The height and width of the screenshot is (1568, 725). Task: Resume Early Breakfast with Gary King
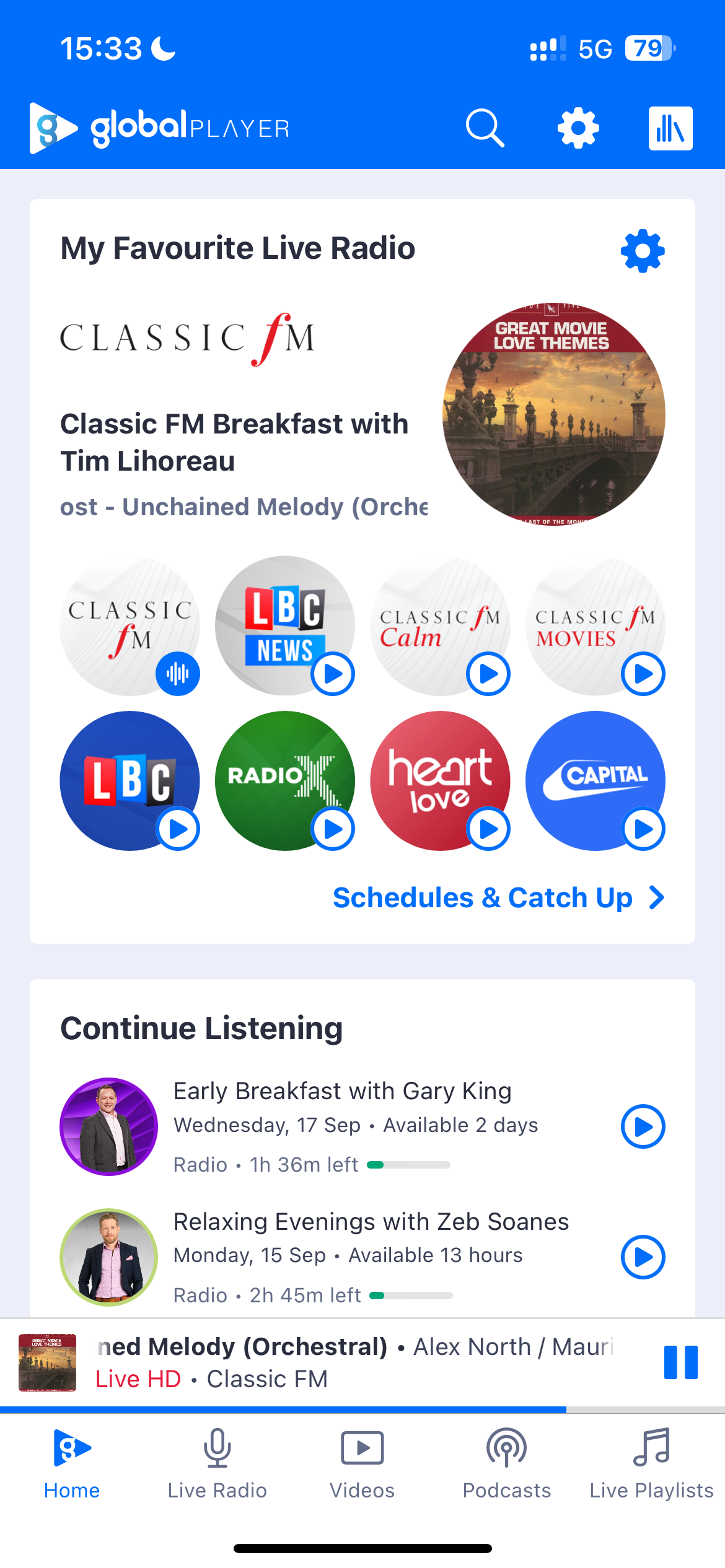tap(643, 1126)
